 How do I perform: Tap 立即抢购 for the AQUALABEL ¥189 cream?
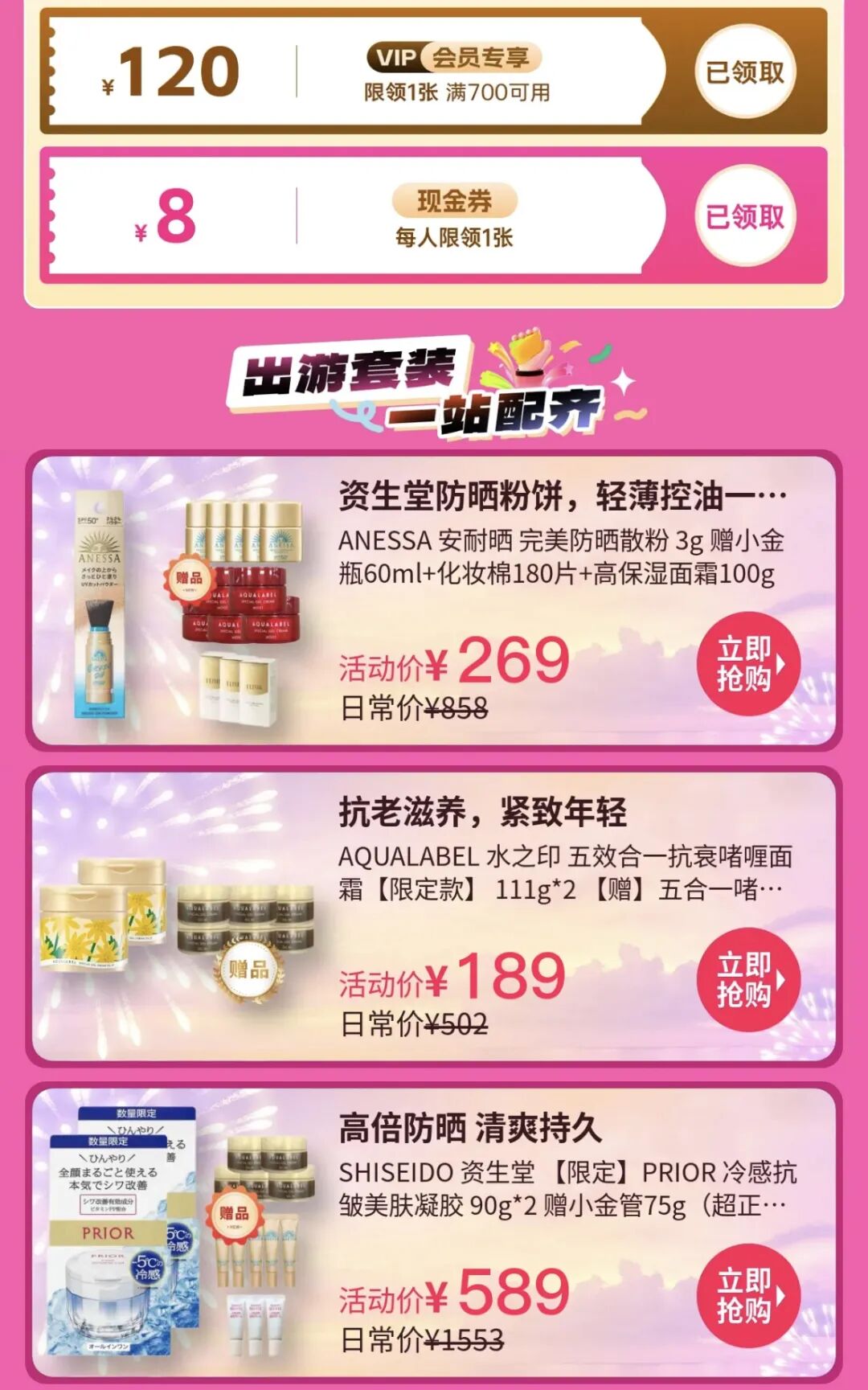coord(747,979)
